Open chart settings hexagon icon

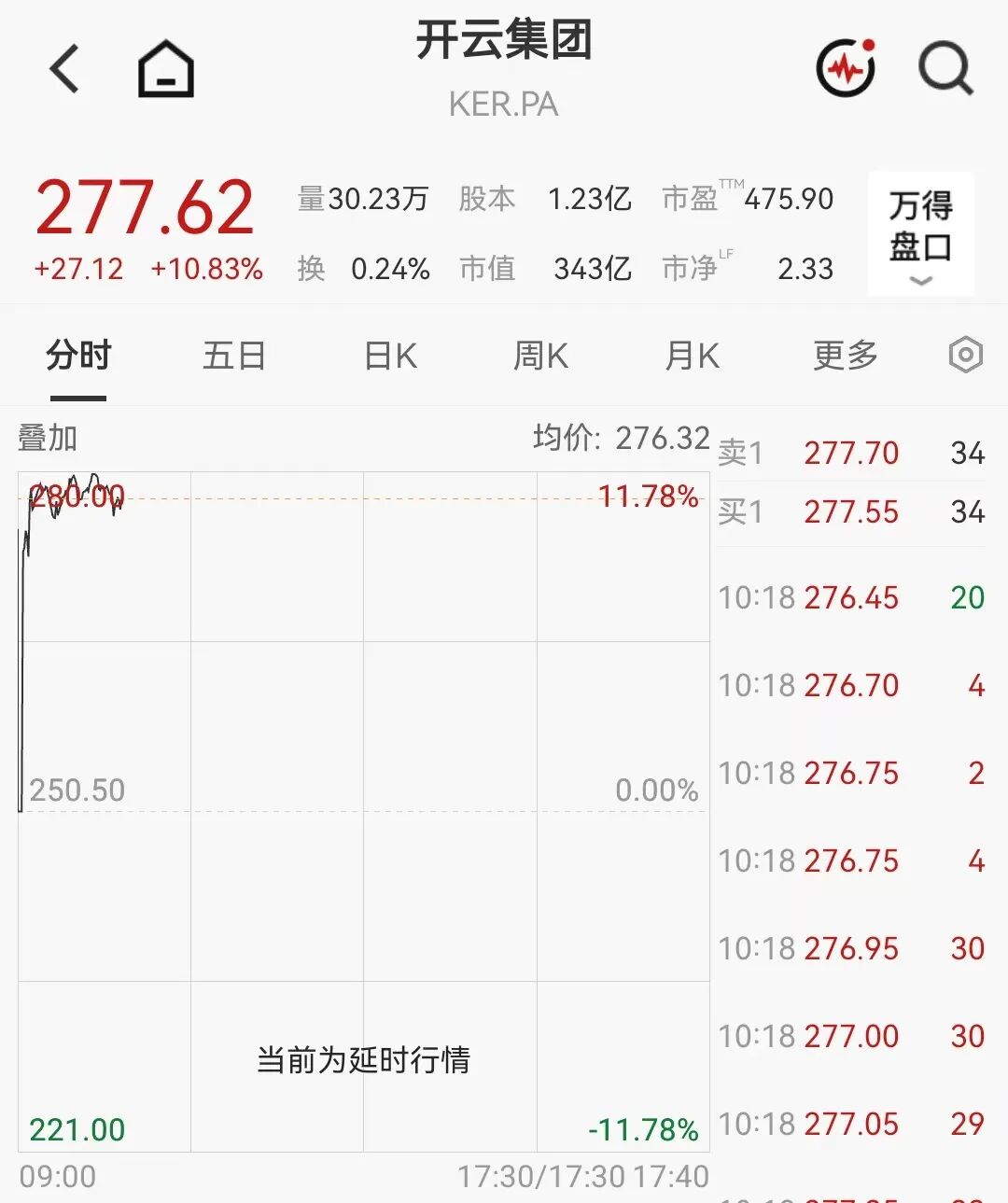pyautogui.click(x=965, y=355)
